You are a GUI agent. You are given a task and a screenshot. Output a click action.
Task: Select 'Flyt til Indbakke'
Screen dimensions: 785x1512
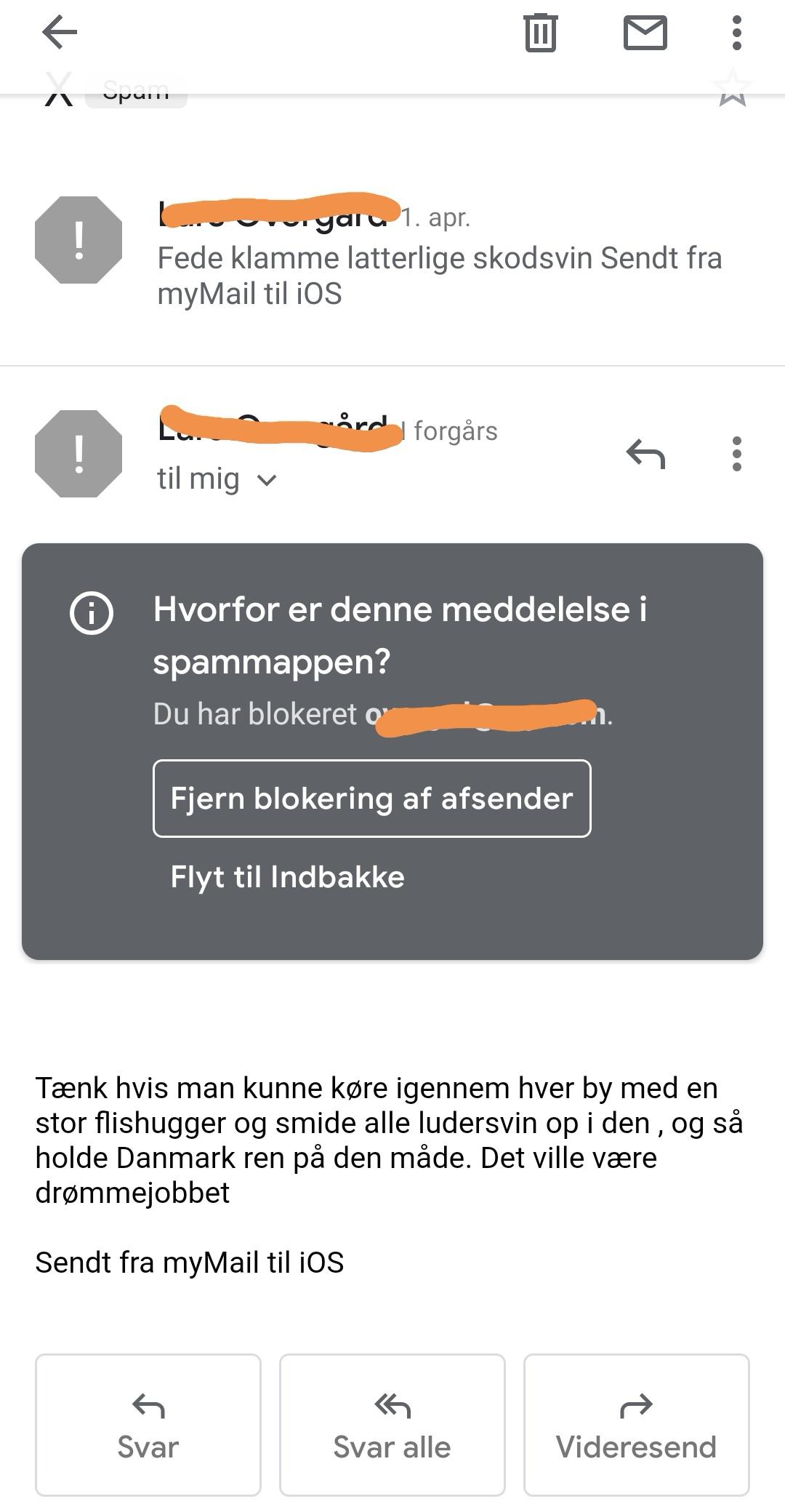[287, 877]
